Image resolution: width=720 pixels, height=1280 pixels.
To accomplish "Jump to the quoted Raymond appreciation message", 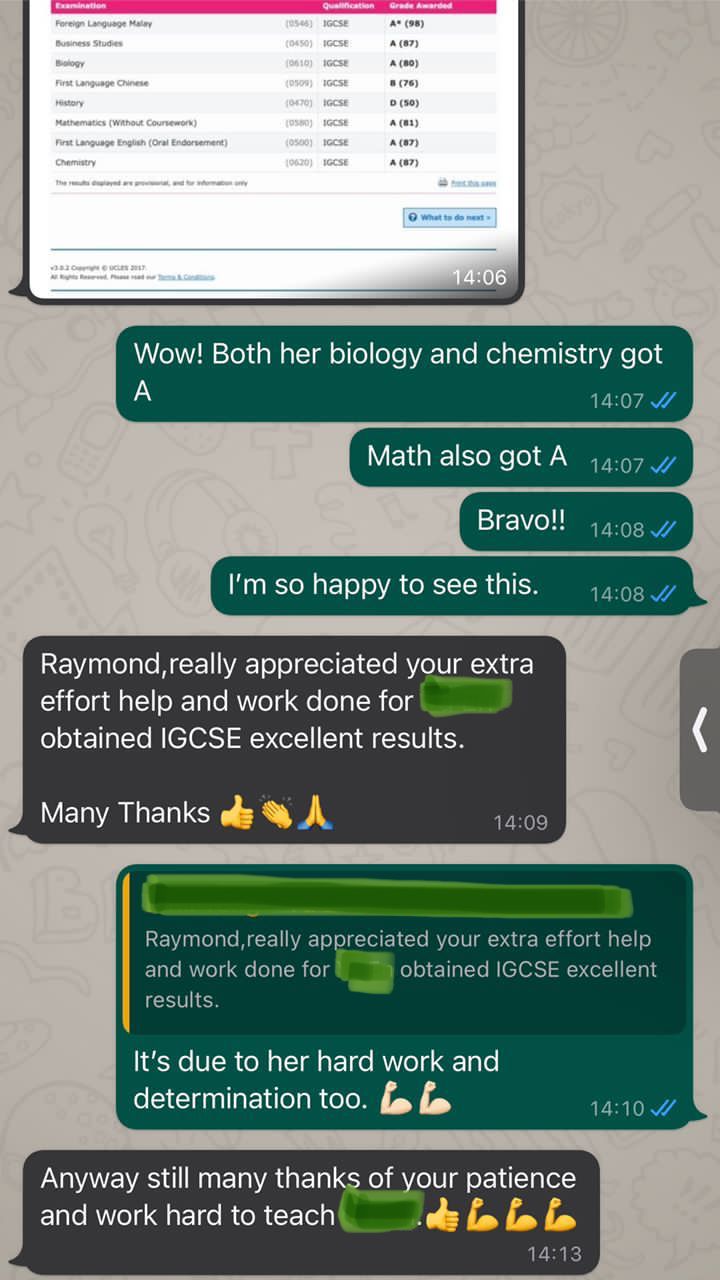I will point(400,955).
